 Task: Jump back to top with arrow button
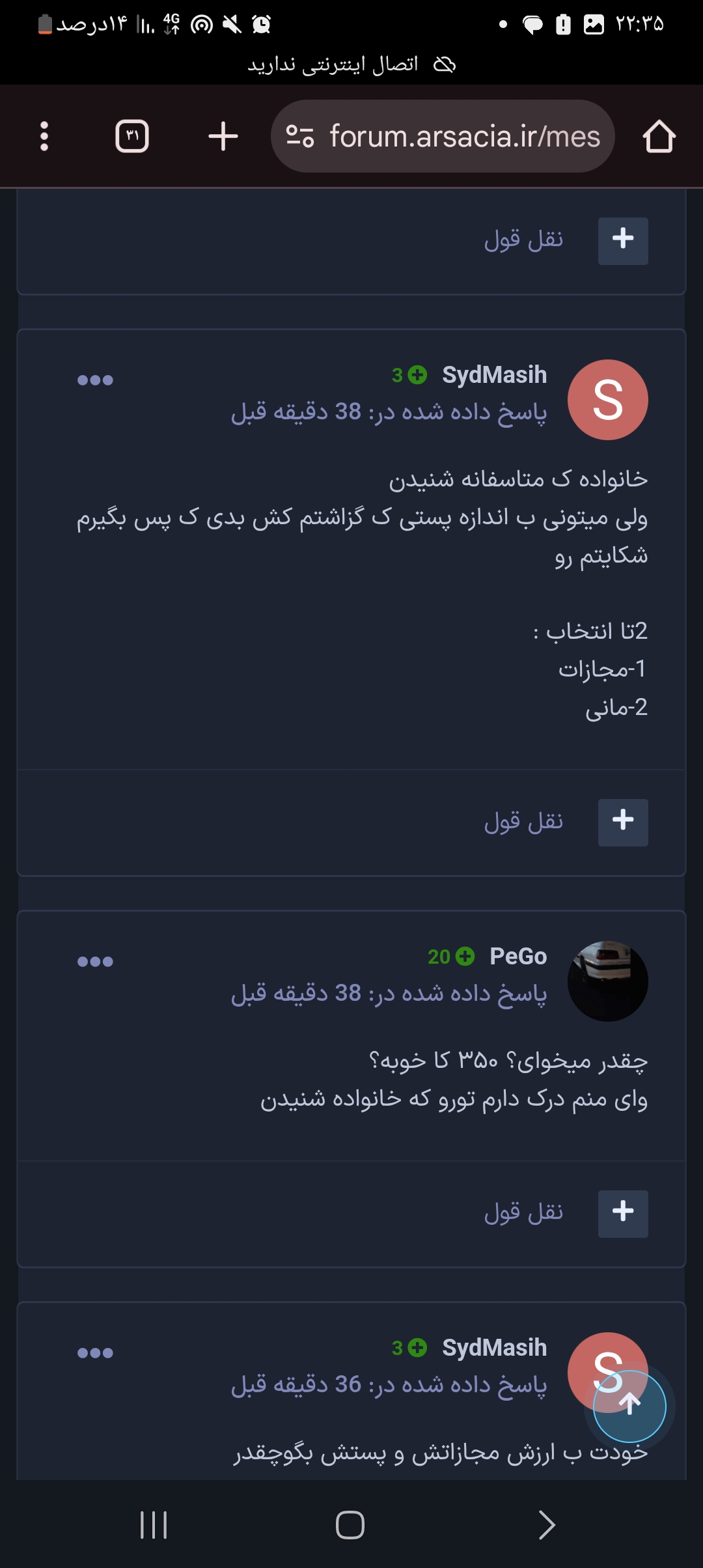tap(629, 1407)
